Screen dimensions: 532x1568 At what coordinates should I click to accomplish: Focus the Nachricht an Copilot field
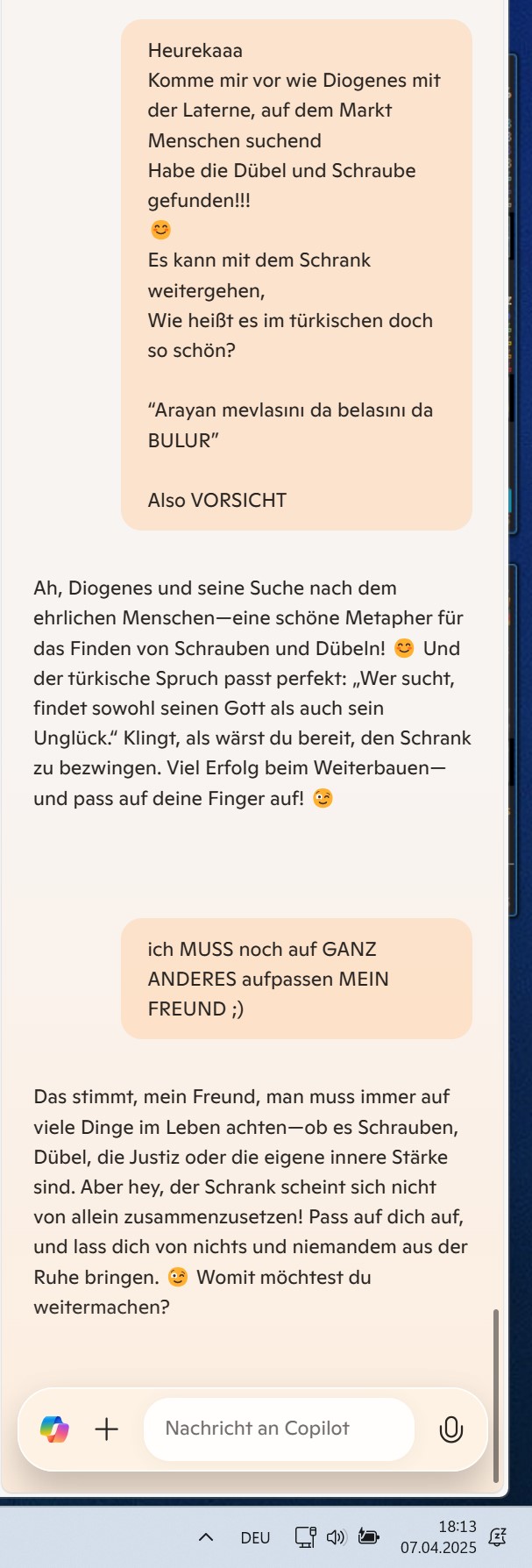coord(279,1429)
